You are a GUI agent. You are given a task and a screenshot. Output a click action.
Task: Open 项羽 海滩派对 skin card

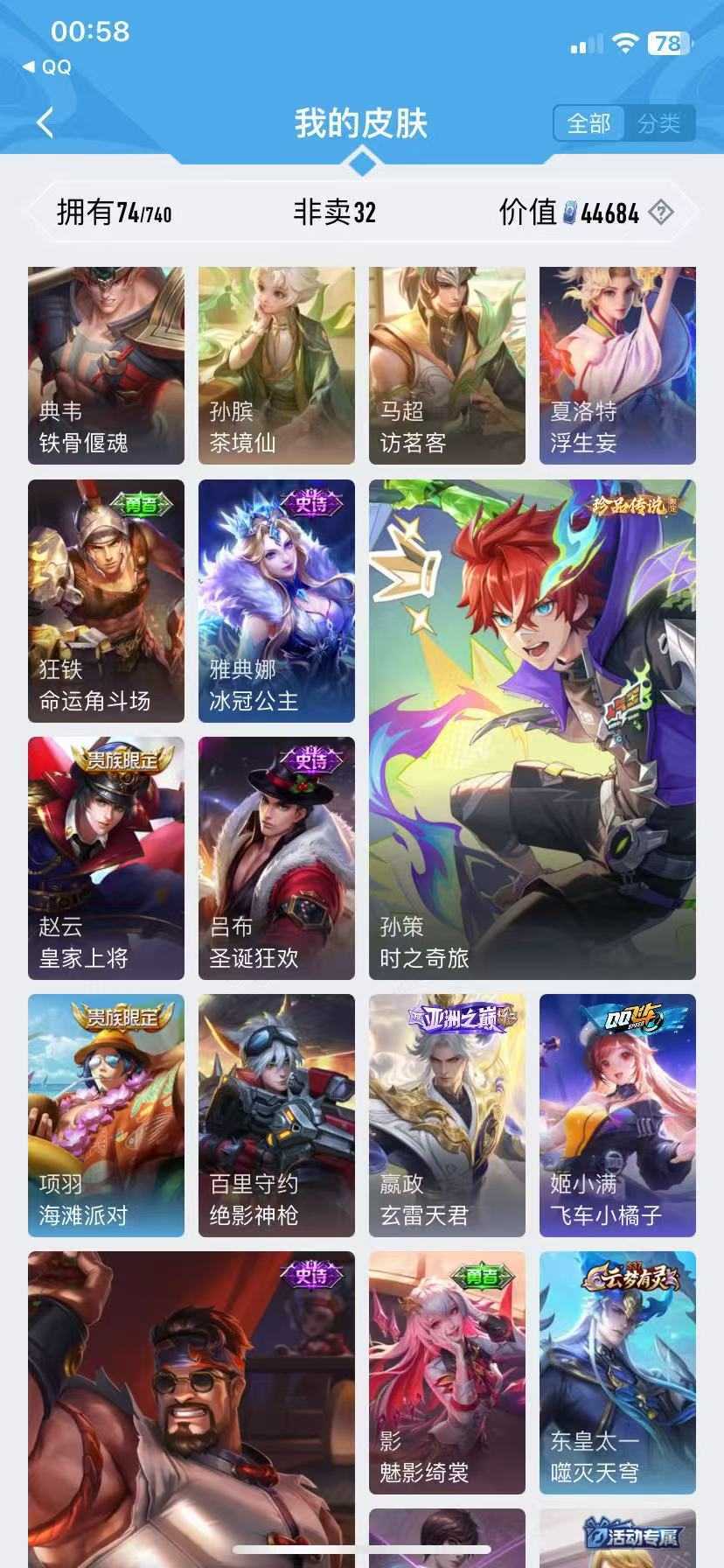(106, 1115)
